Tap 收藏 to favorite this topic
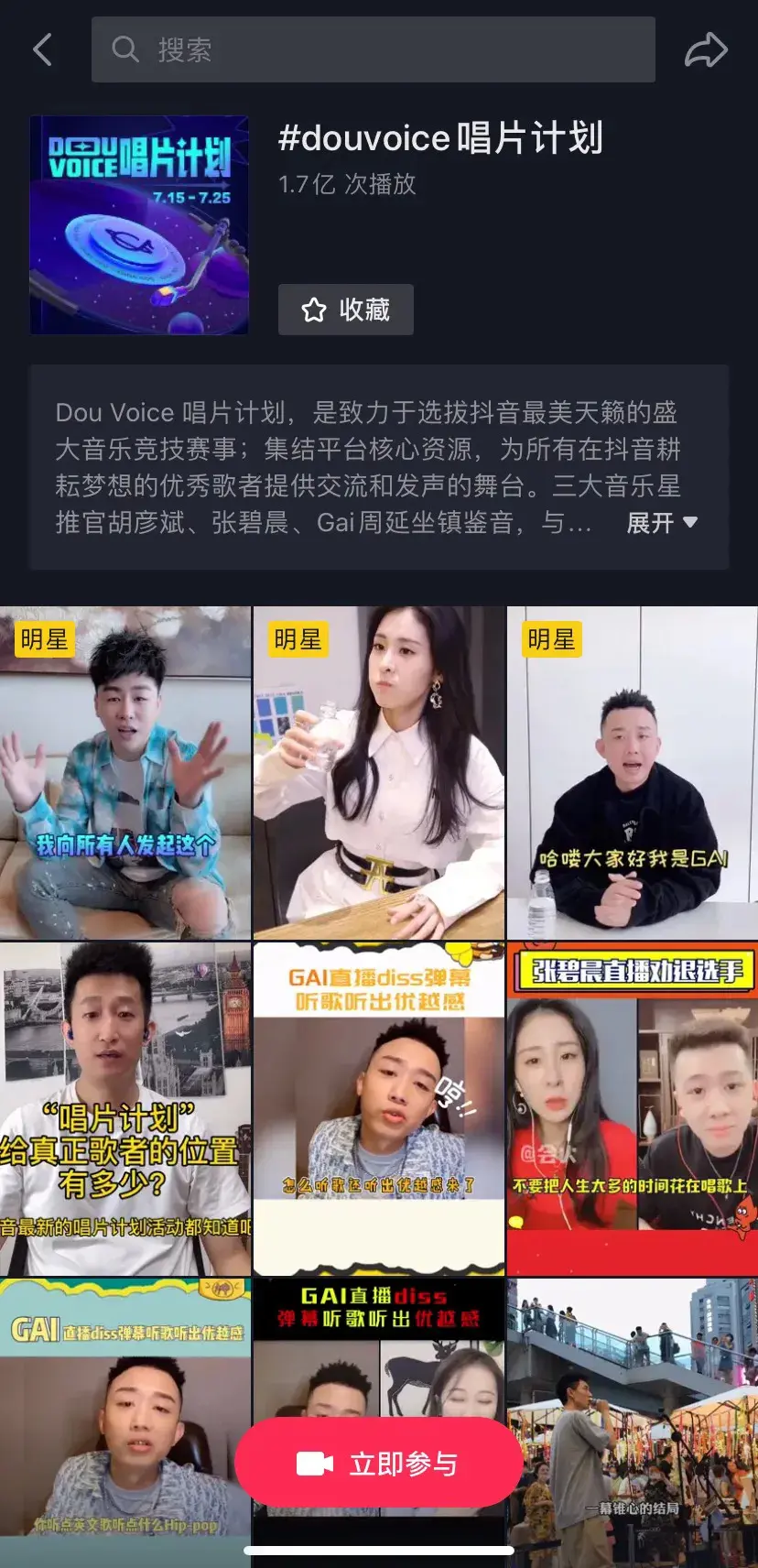This screenshot has width=758, height=1568. pos(345,310)
